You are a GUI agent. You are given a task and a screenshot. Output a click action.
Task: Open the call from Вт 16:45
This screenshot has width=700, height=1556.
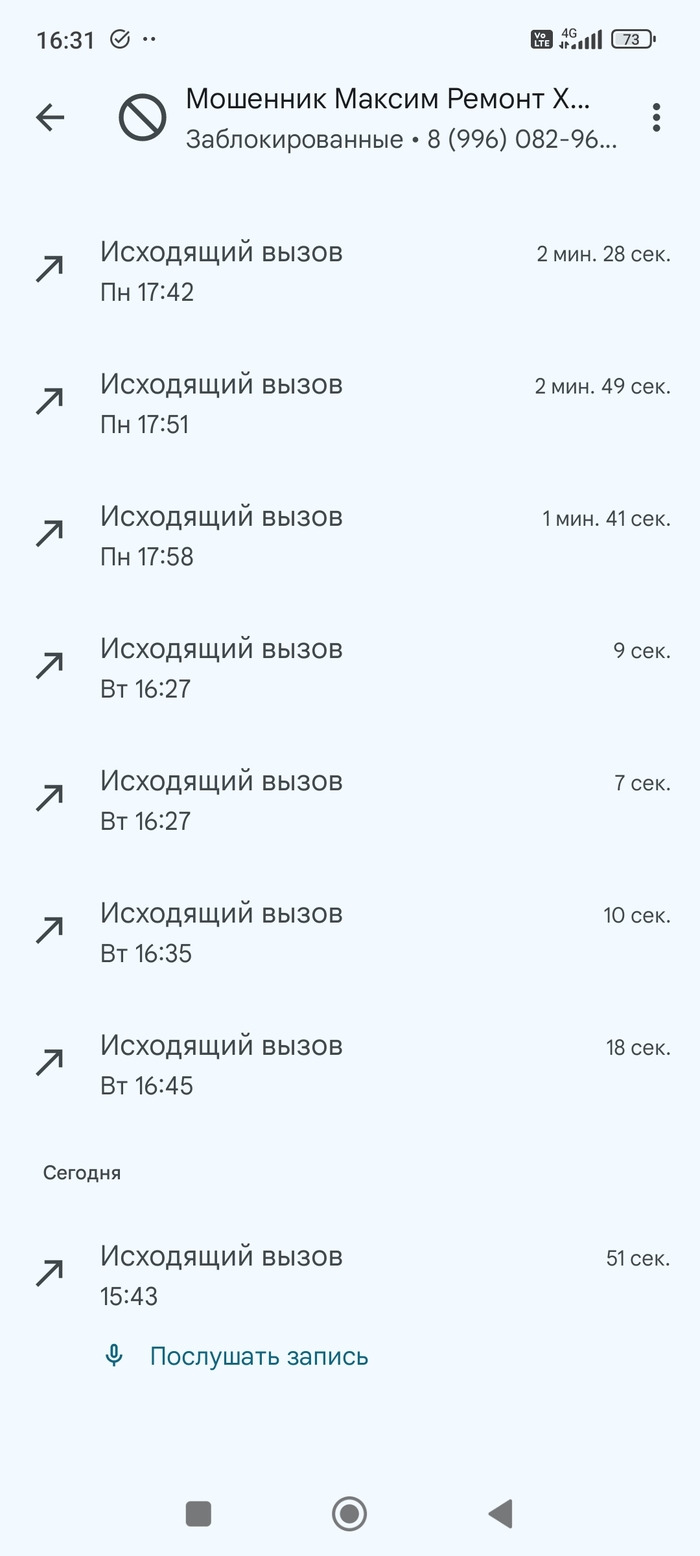pyautogui.click(x=350, y=1064)
